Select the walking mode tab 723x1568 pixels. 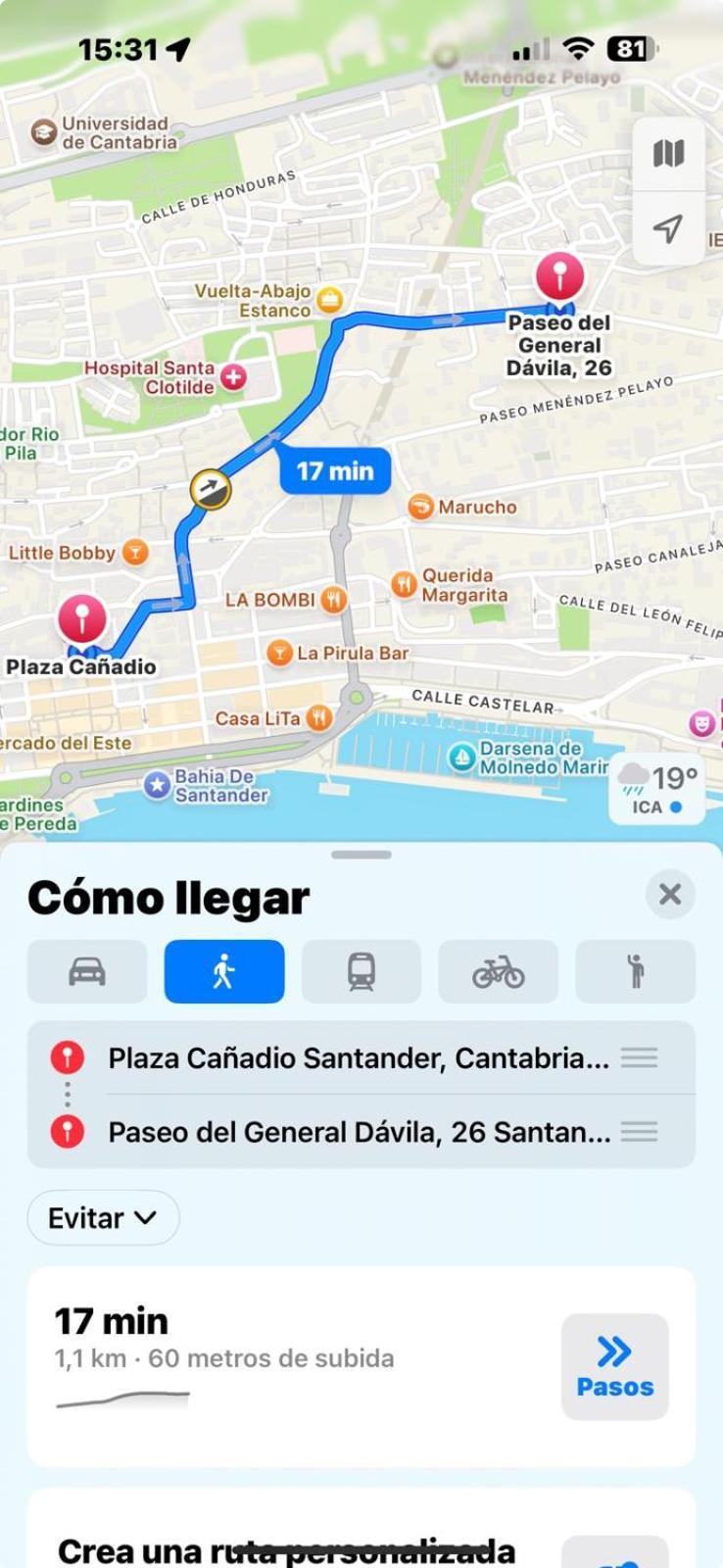point(224,971)
